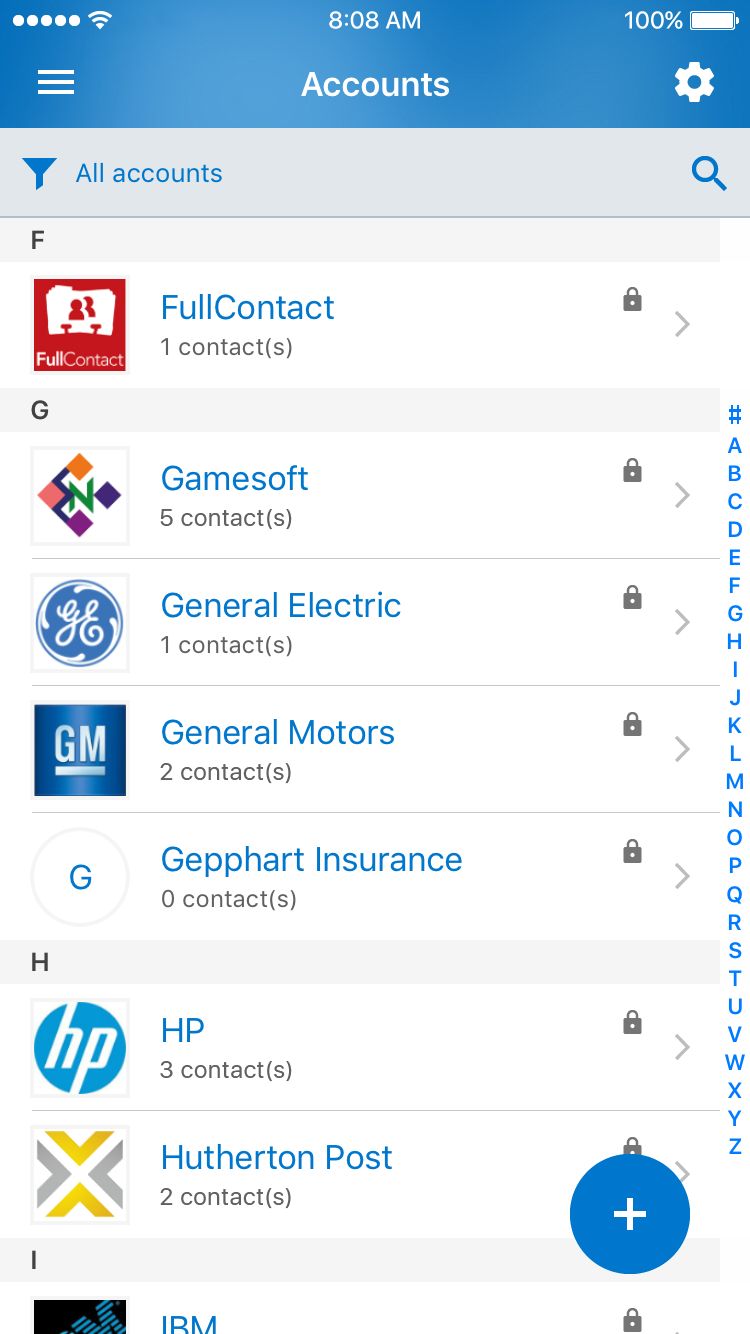Jump to letter A in the index
750x1334 pixels.
(x=735, y=446)
